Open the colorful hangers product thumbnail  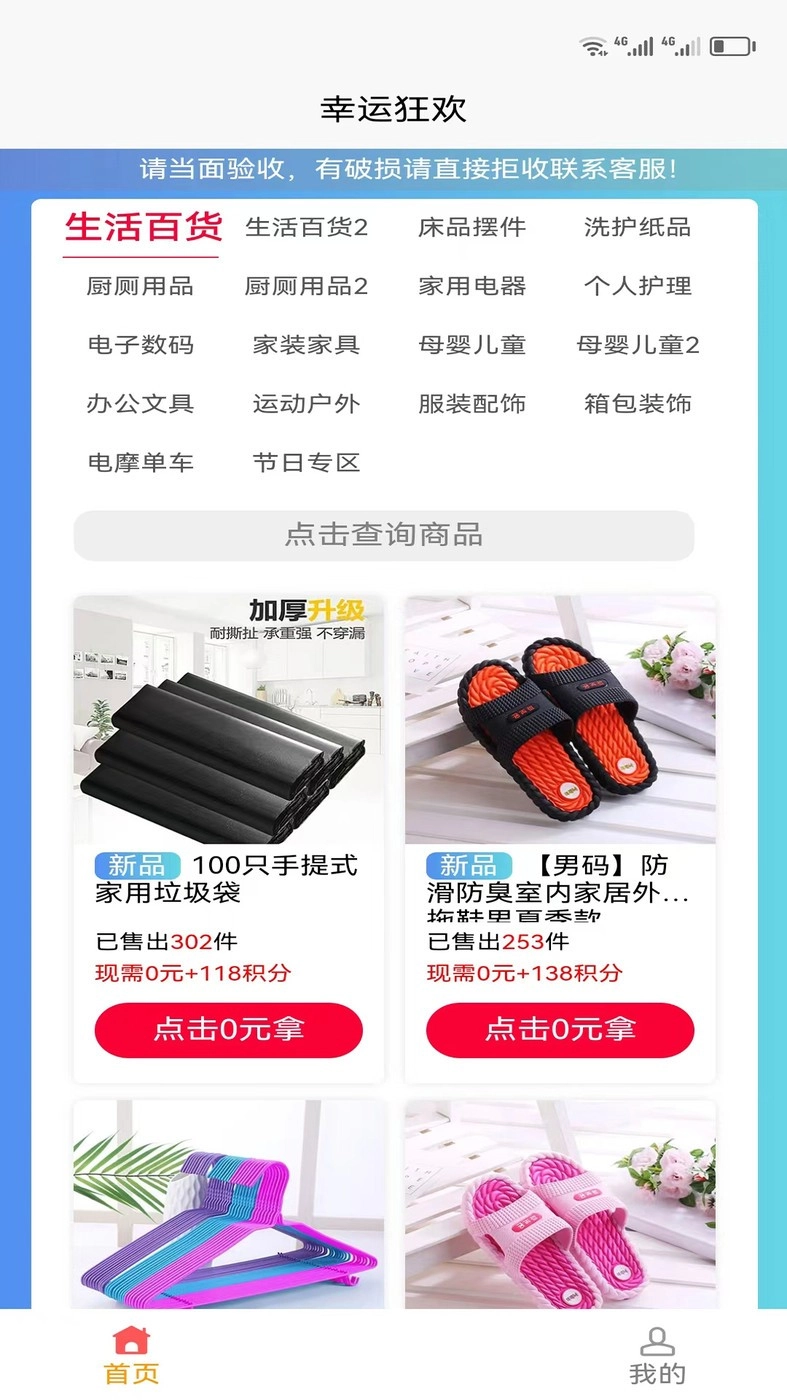click(x=228, y=1205)
